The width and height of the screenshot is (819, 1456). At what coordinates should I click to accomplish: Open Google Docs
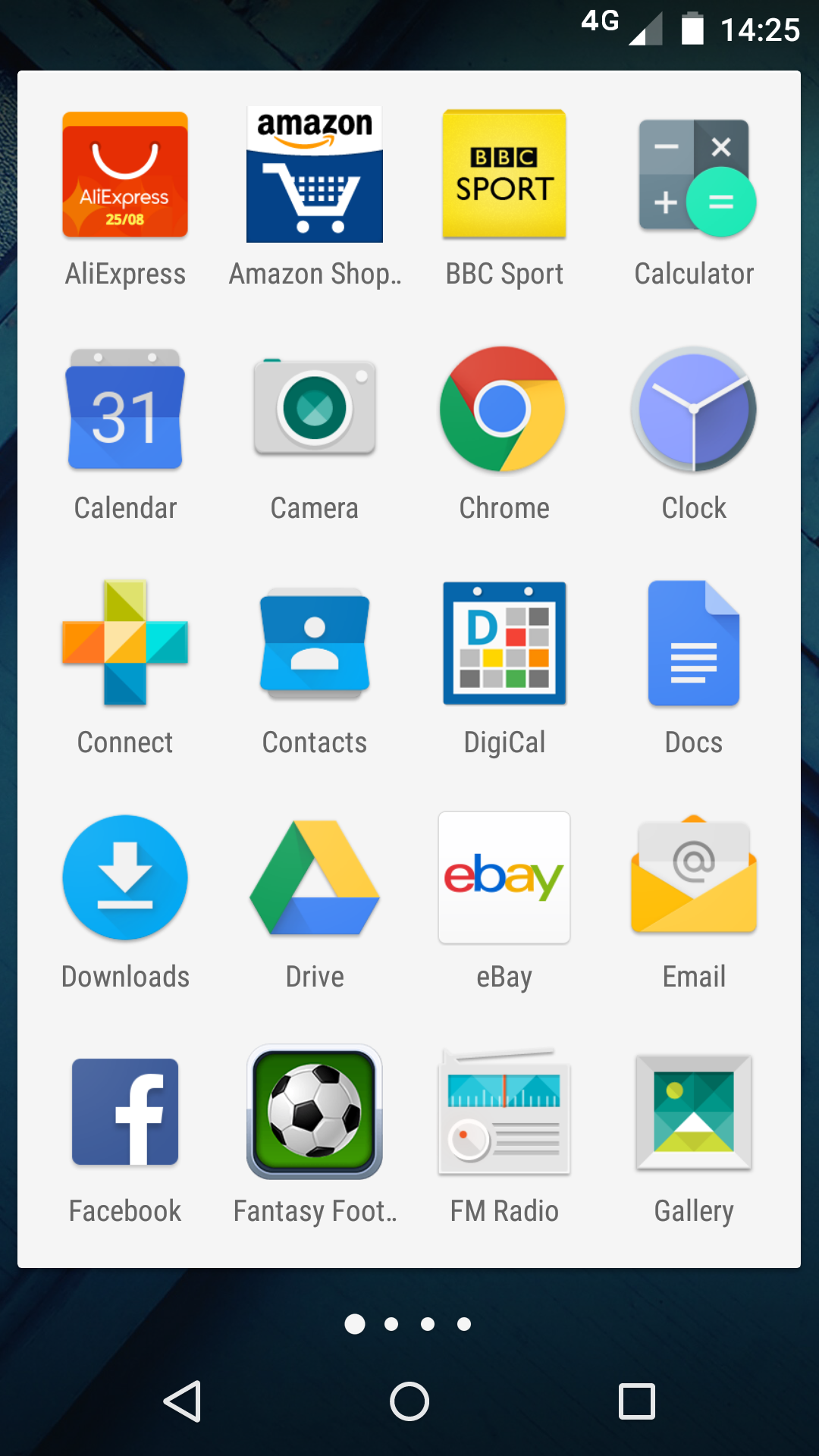[x=694, y=644]
